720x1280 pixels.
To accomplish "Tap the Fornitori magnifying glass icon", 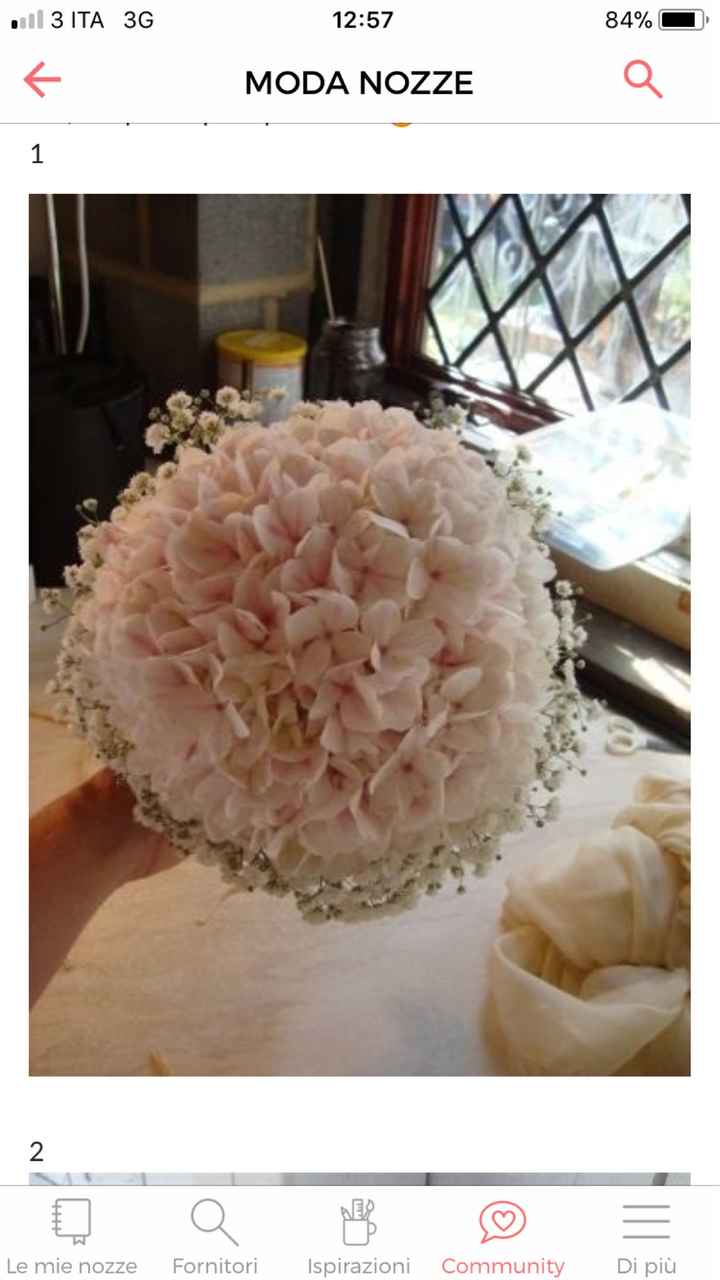I will (x=214, y=1220).
